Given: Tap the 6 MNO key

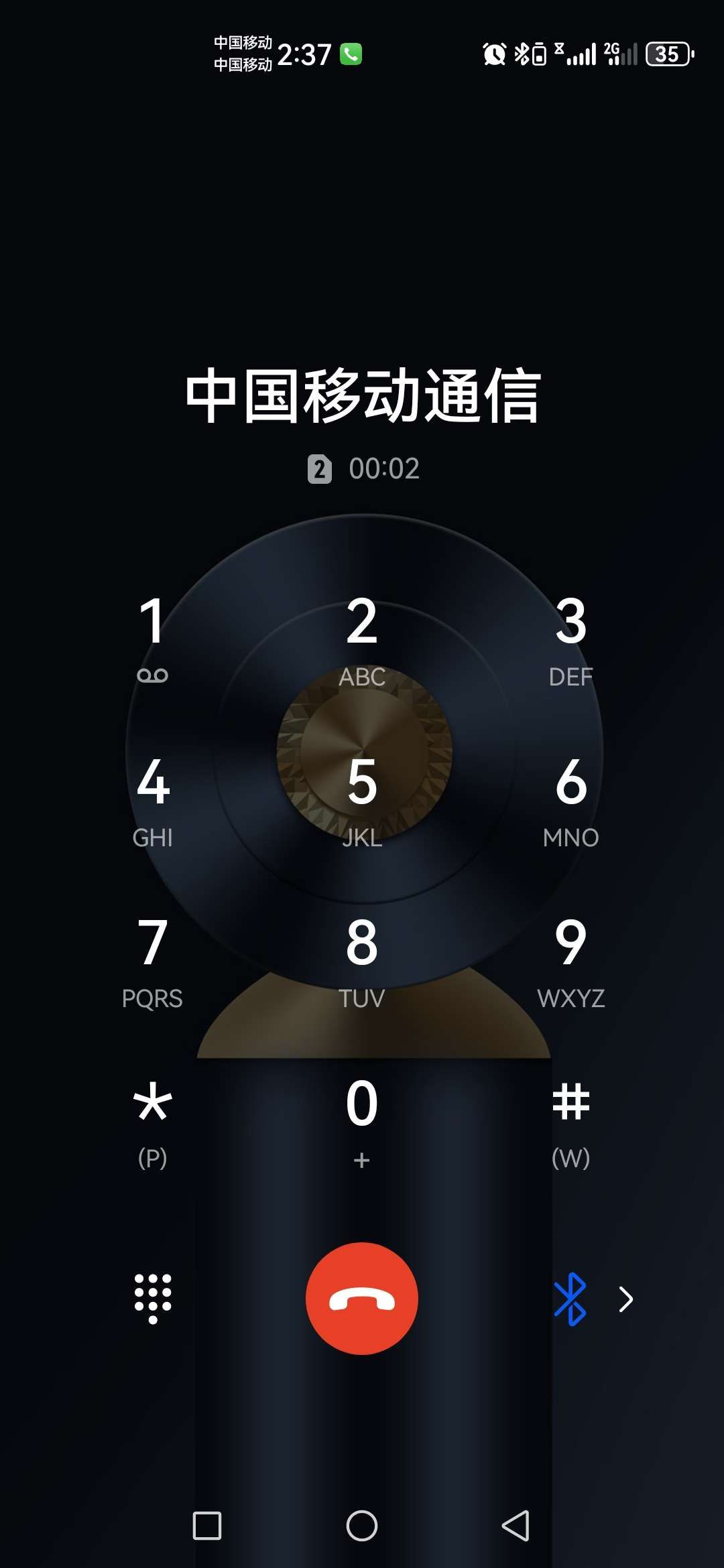Looking at the screenshot, I should 570,797.
